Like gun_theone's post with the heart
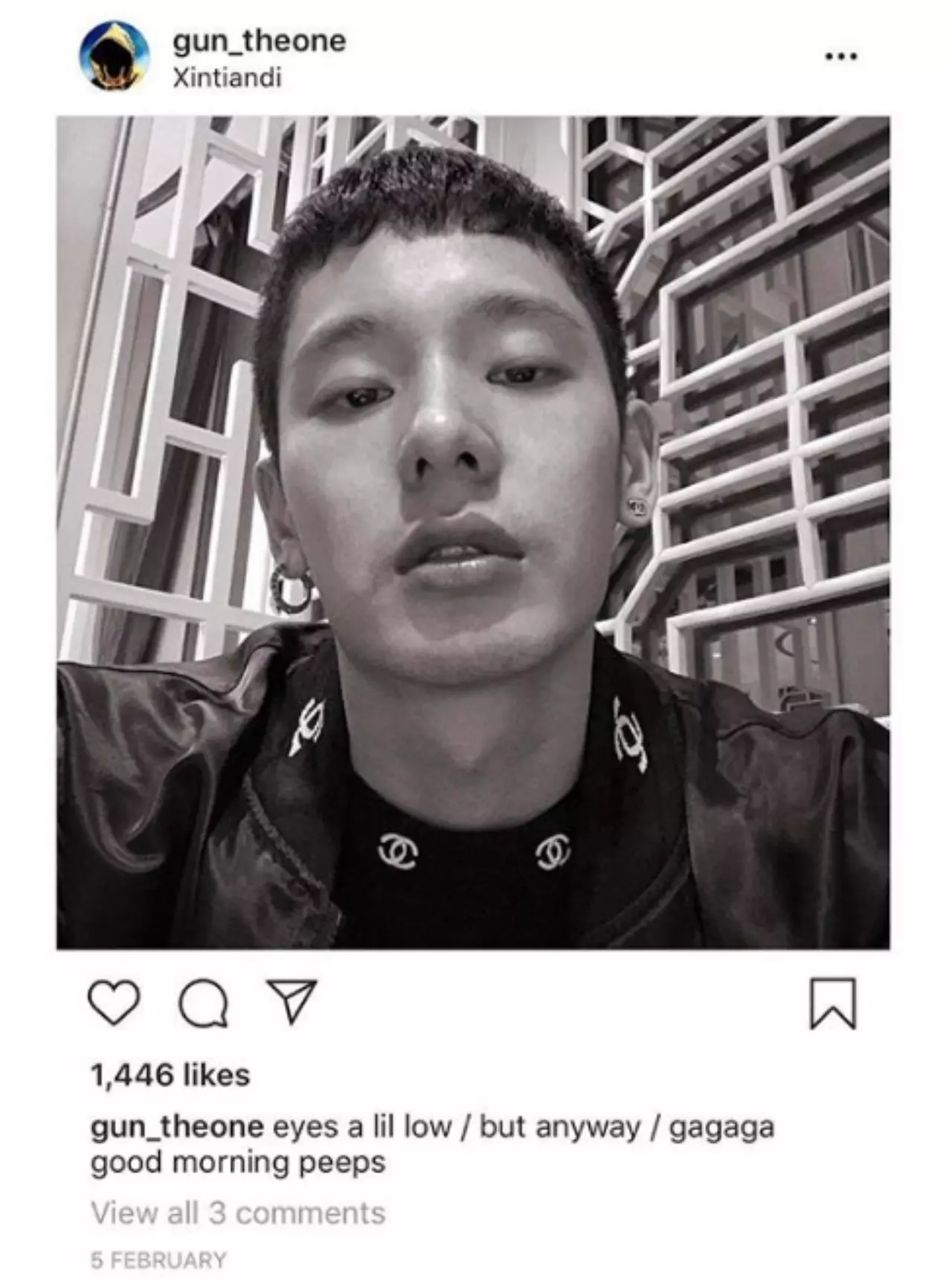 point(114,1002)
